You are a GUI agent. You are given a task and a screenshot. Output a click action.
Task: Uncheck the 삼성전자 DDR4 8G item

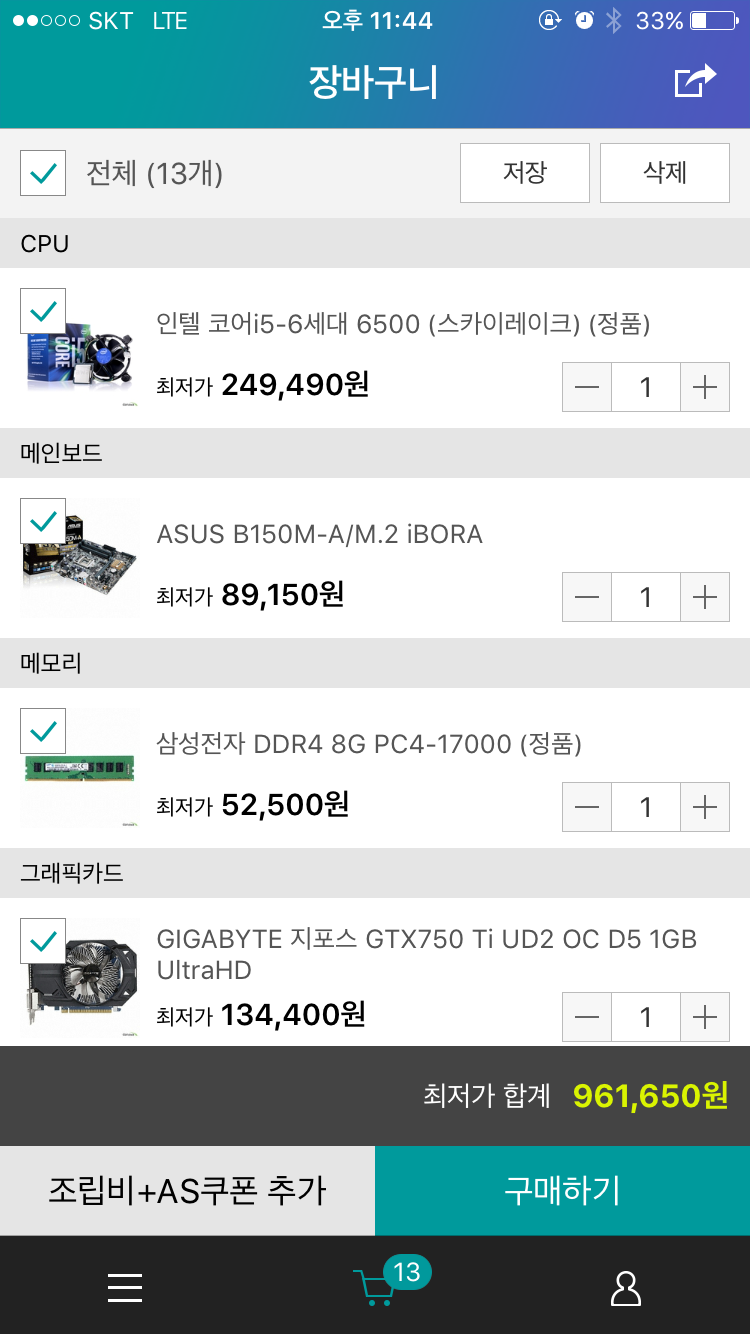click(43, 731)
